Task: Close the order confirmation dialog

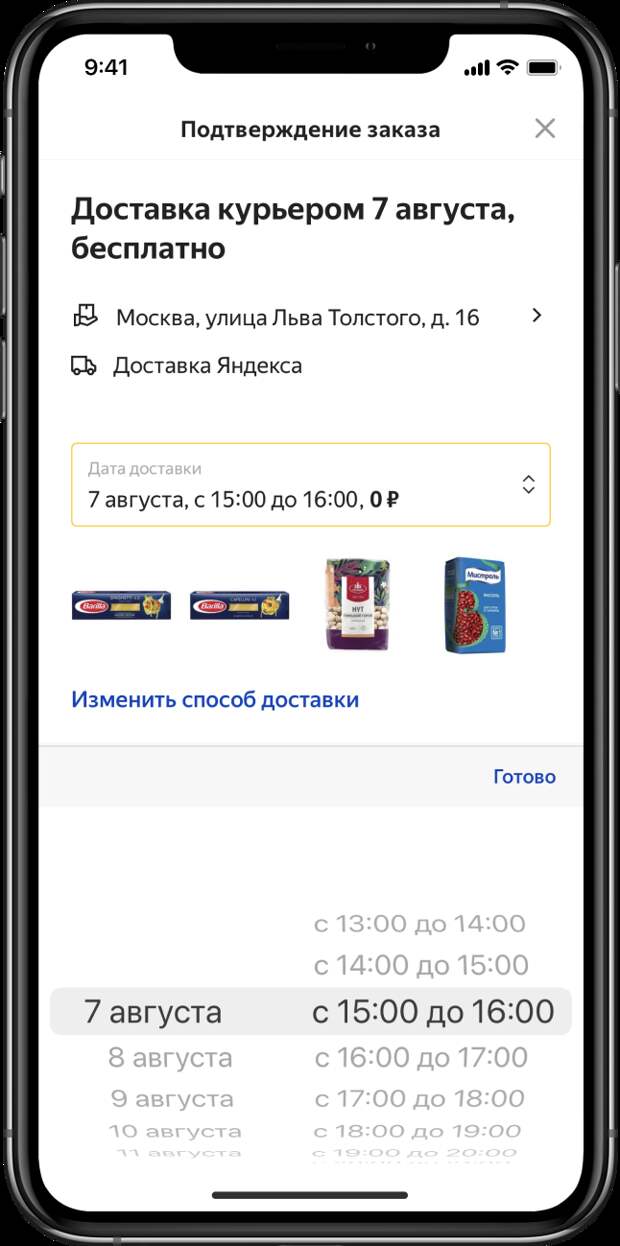Action: click(x=544, y=128)
